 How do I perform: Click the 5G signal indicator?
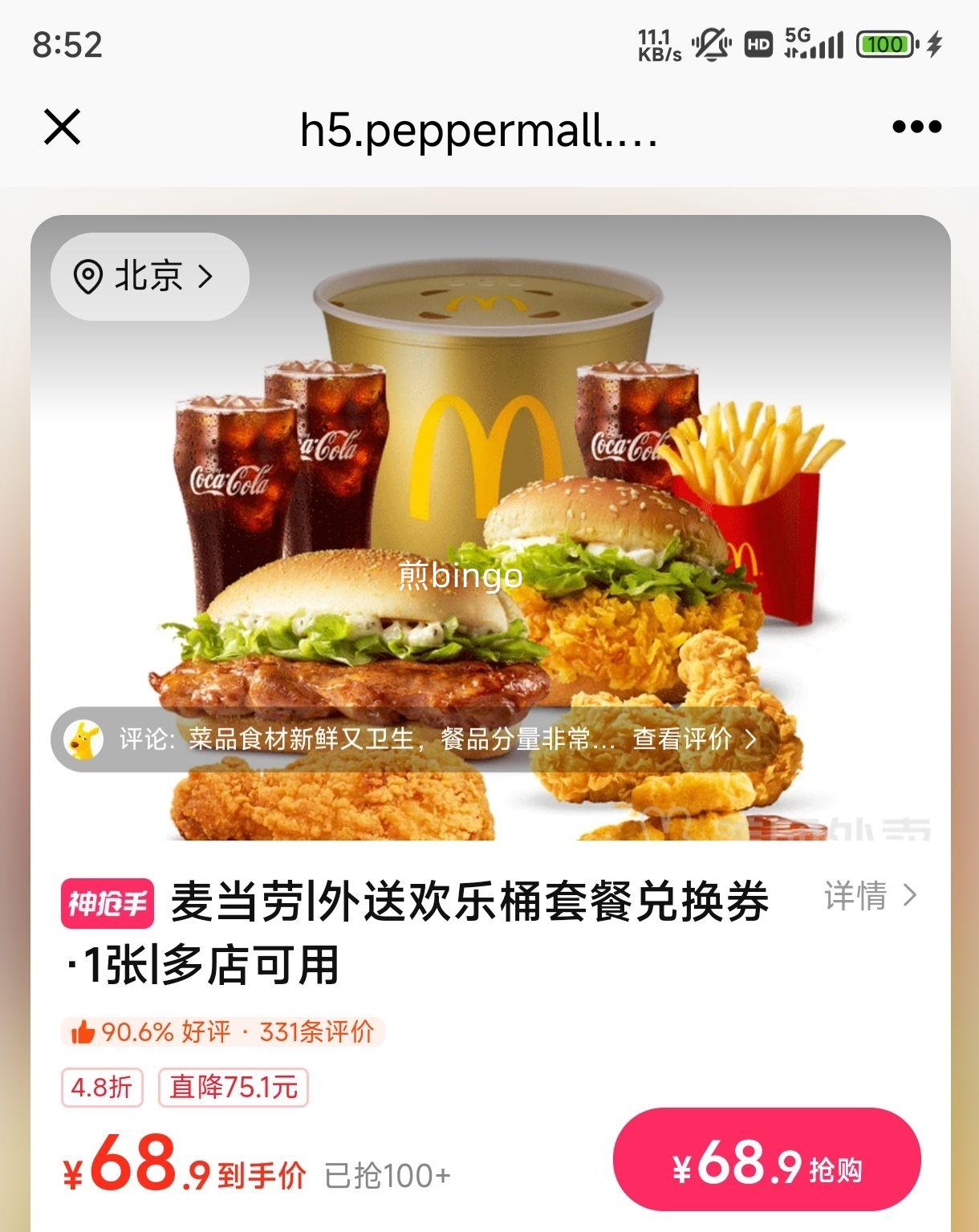pyautogui.click(x=812, y=46)
